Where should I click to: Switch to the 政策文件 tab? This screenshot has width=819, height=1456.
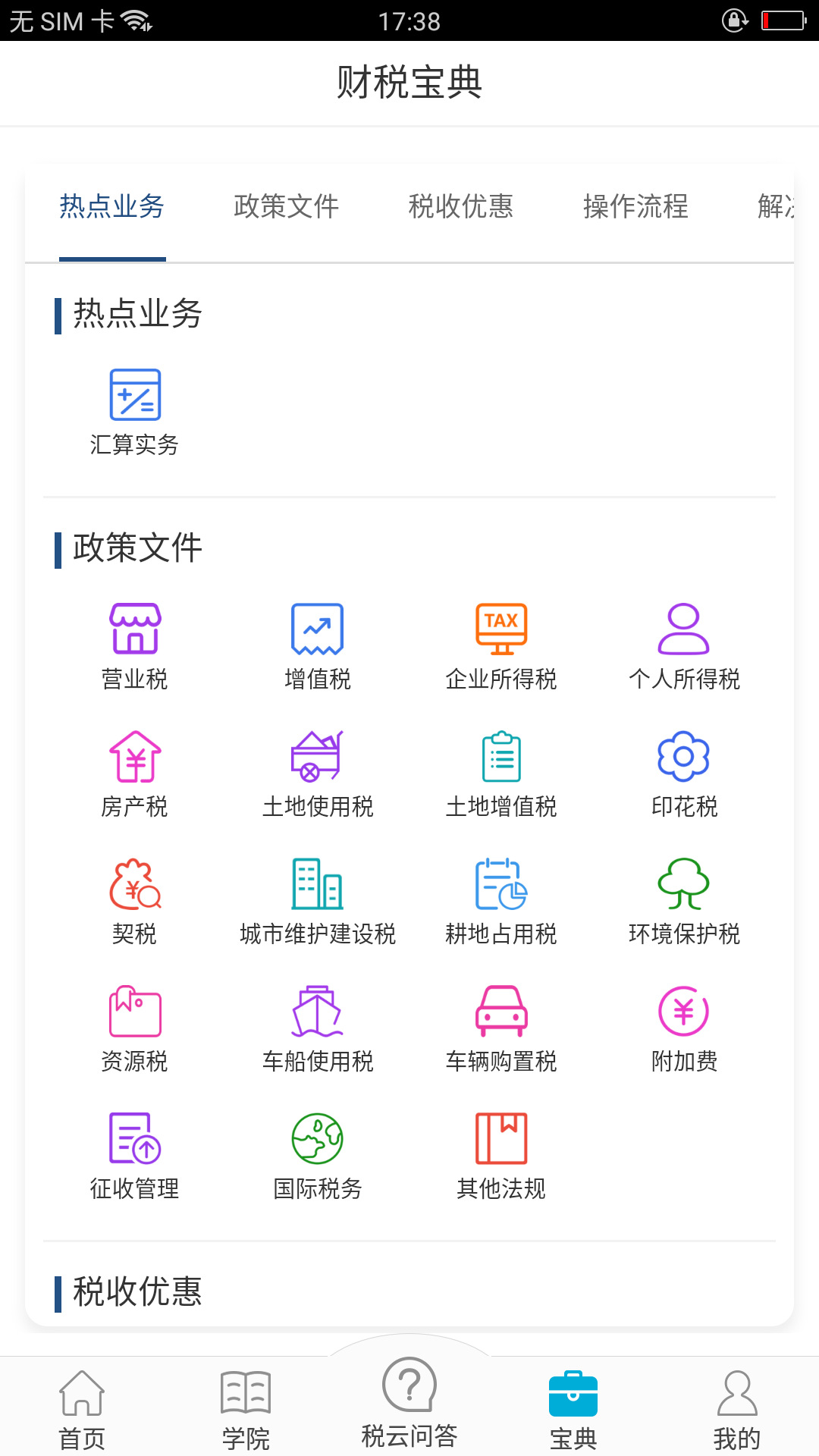point(287,206)
